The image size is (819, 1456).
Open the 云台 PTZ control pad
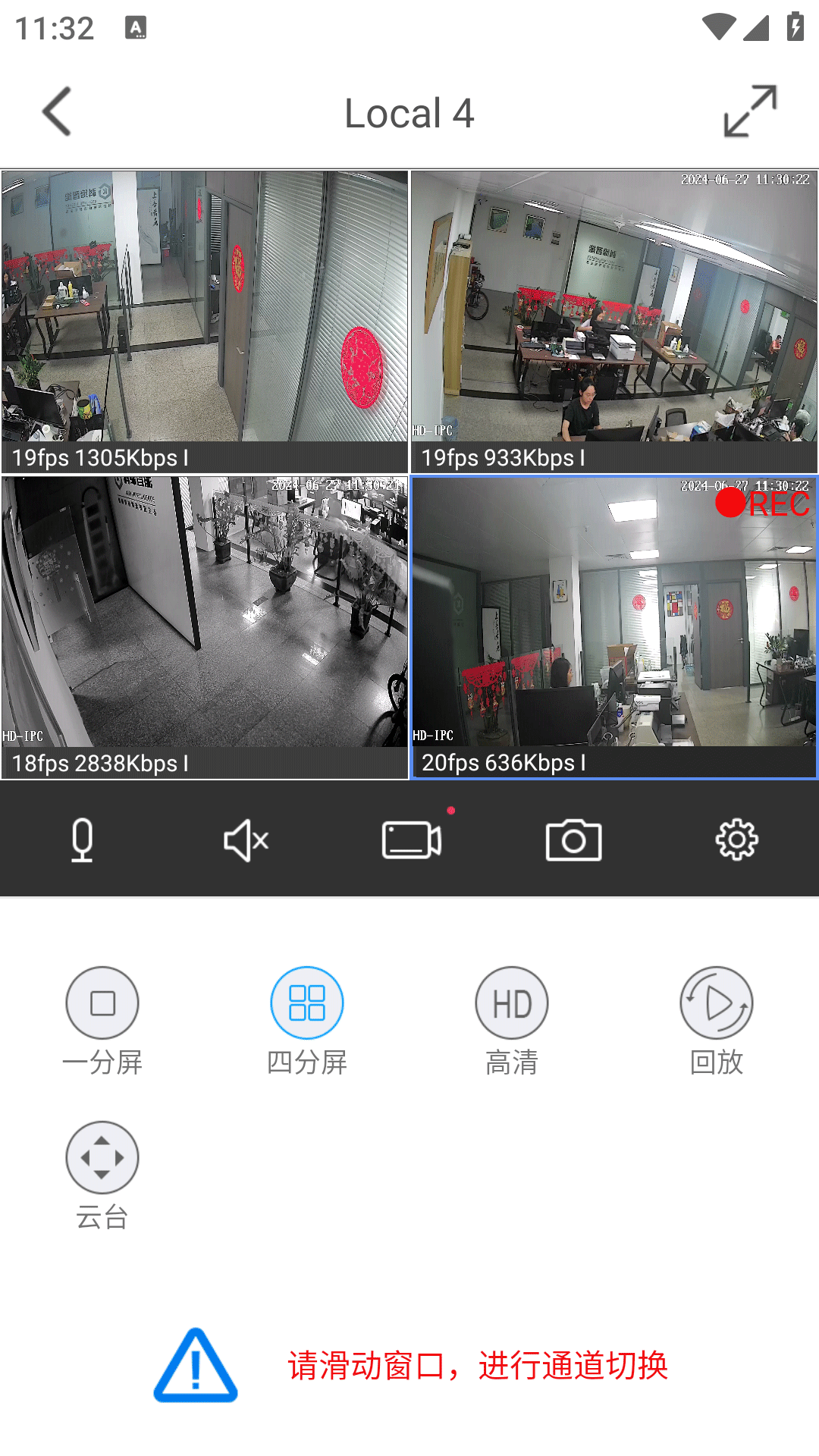102,1158
